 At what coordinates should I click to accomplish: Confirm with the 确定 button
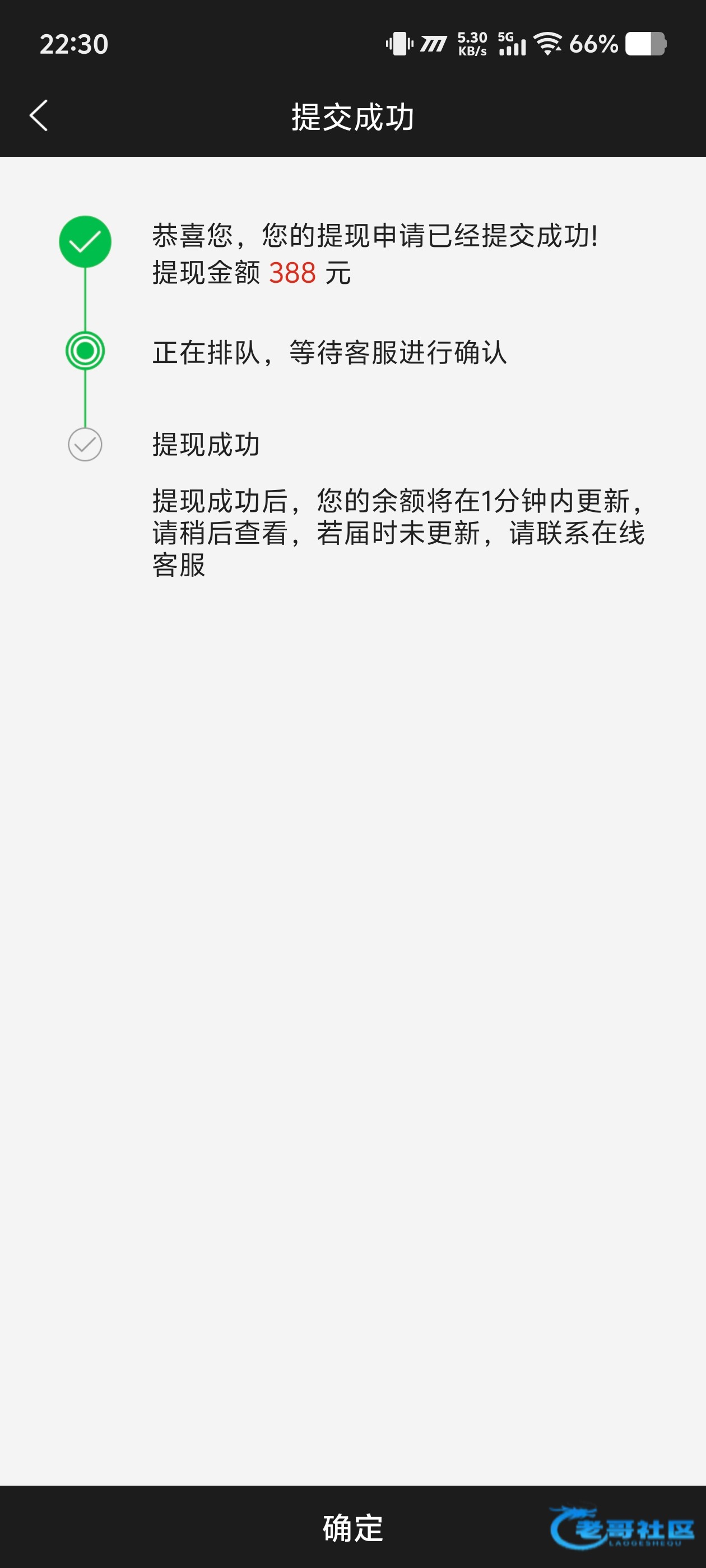coord(352,1528)
